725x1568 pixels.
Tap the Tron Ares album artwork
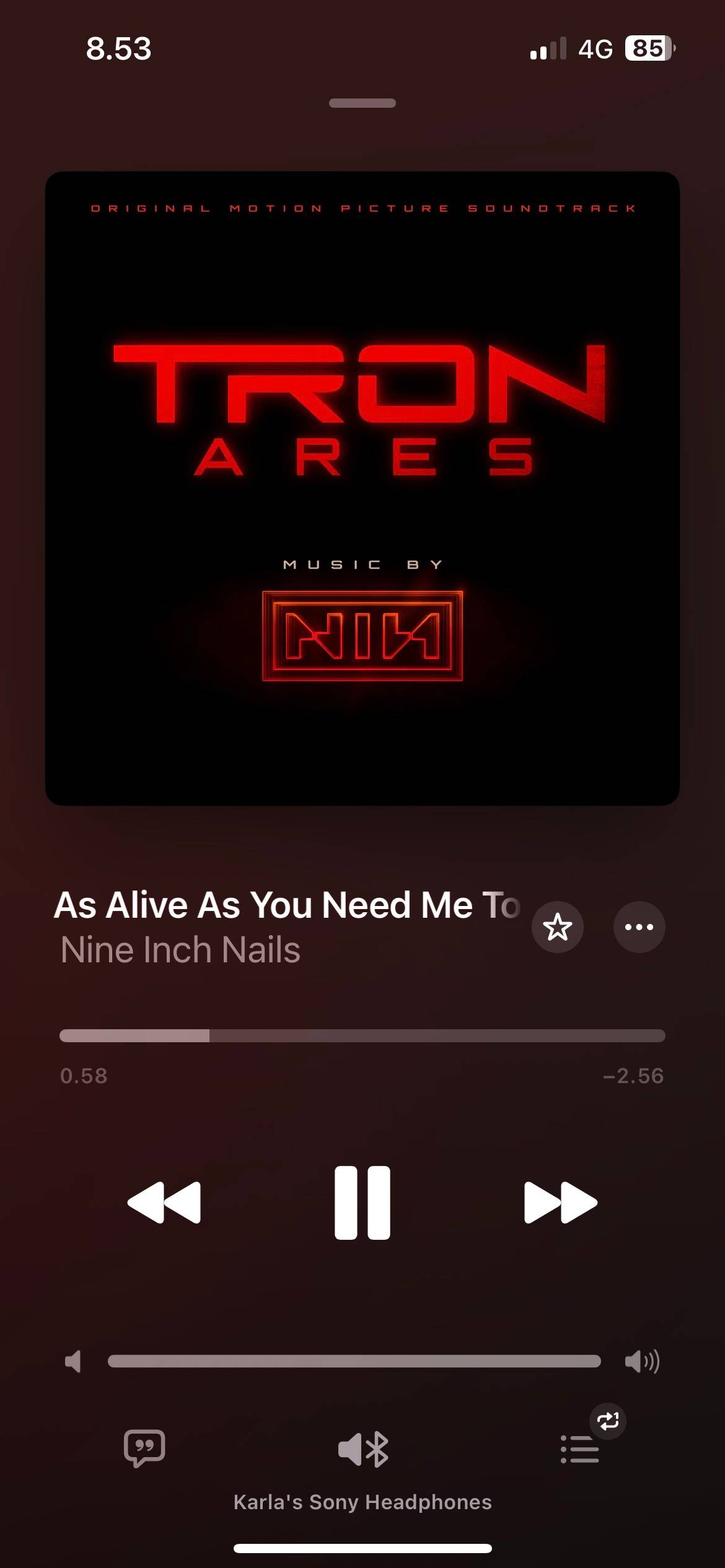pos(362,489)
